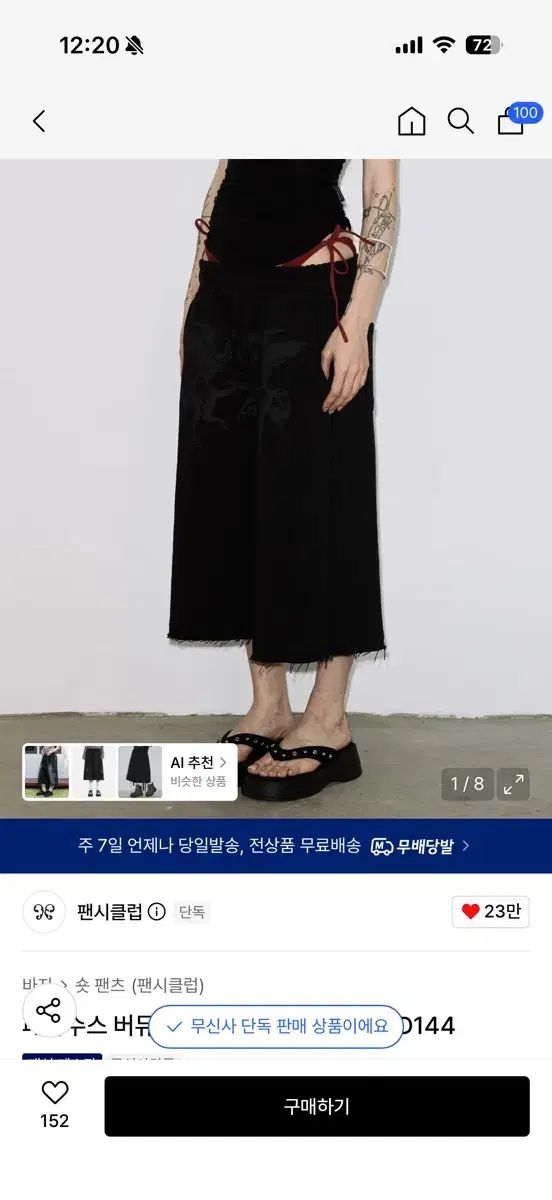Add product to wishlist with heart 152
This screenshot has height=1200, width=552.
55,1104
